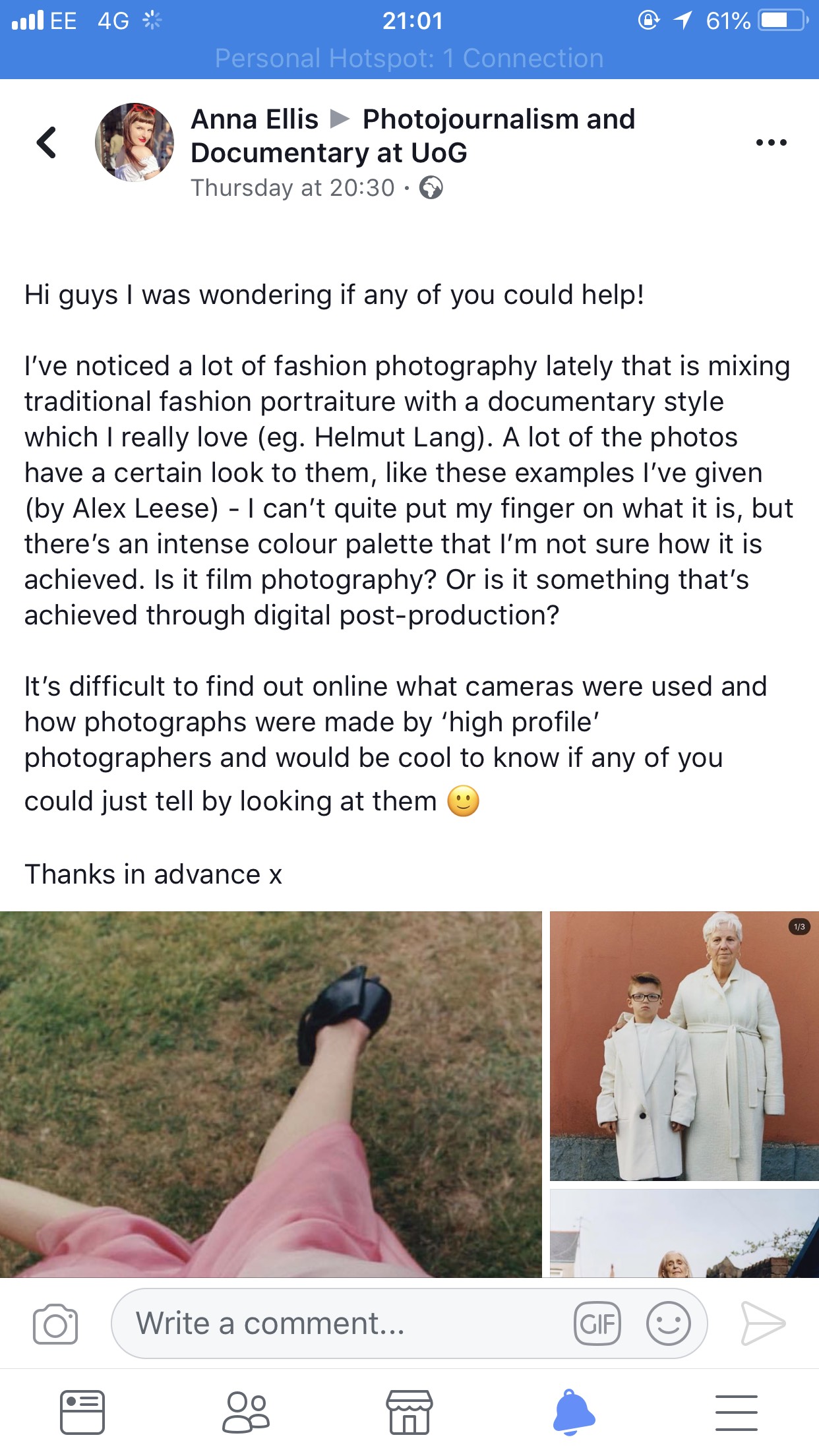The image size is (819, 1456).
Task: Switch to the Friends tab
Action: click(246, 1412)
